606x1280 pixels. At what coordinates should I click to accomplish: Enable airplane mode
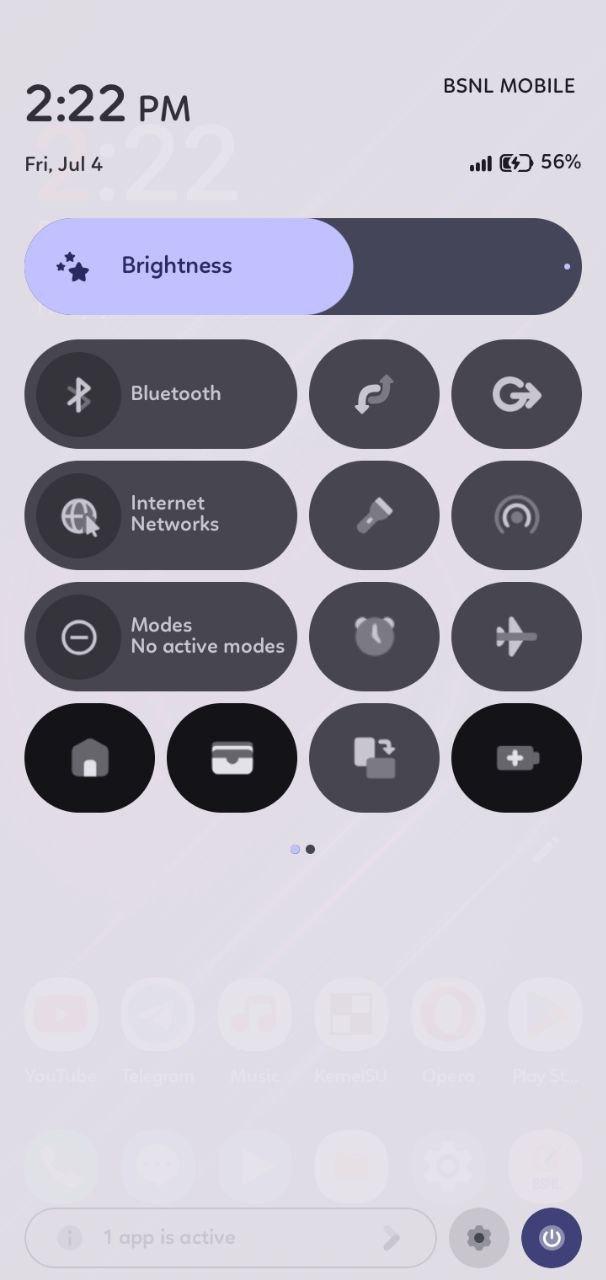coord(516,636)
